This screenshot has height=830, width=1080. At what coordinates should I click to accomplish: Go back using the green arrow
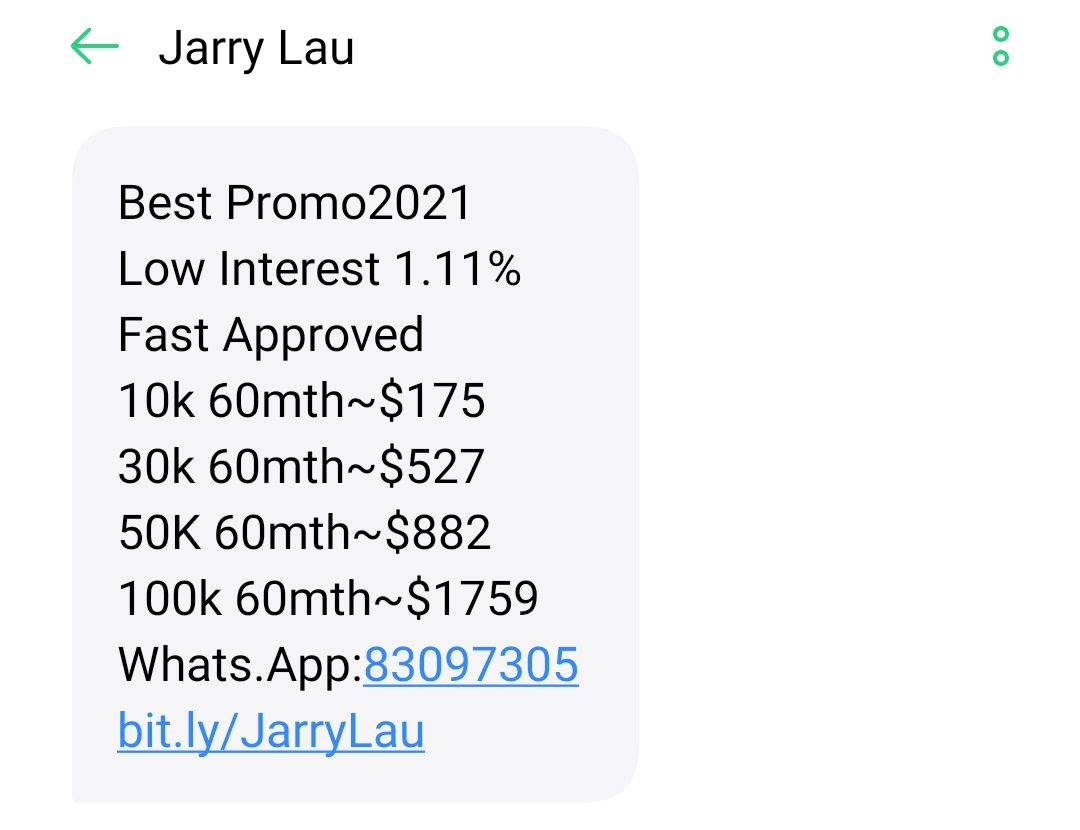[x=95, y=47]
